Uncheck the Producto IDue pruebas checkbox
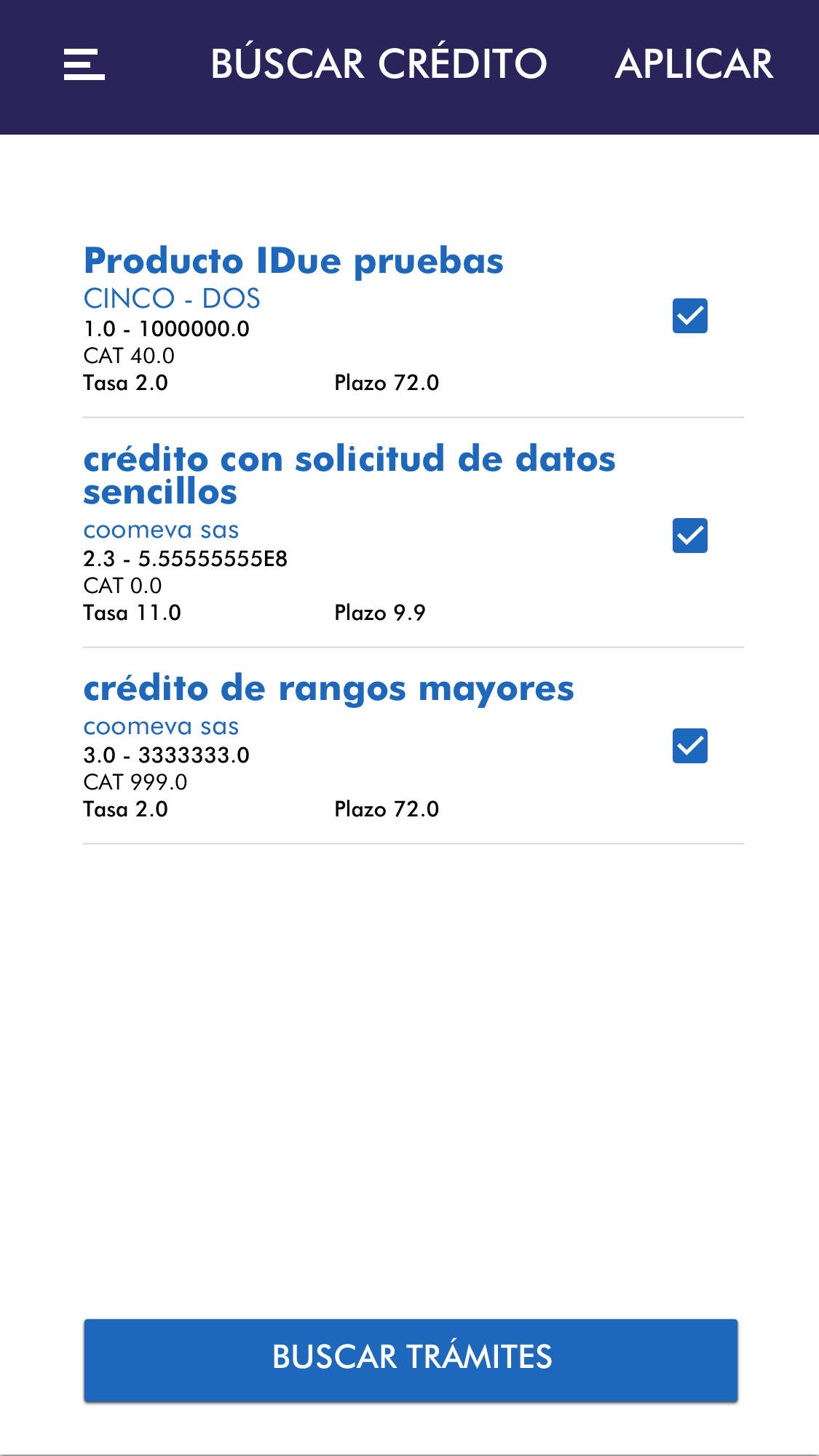The image size is (819, 1456). [689, 316]
